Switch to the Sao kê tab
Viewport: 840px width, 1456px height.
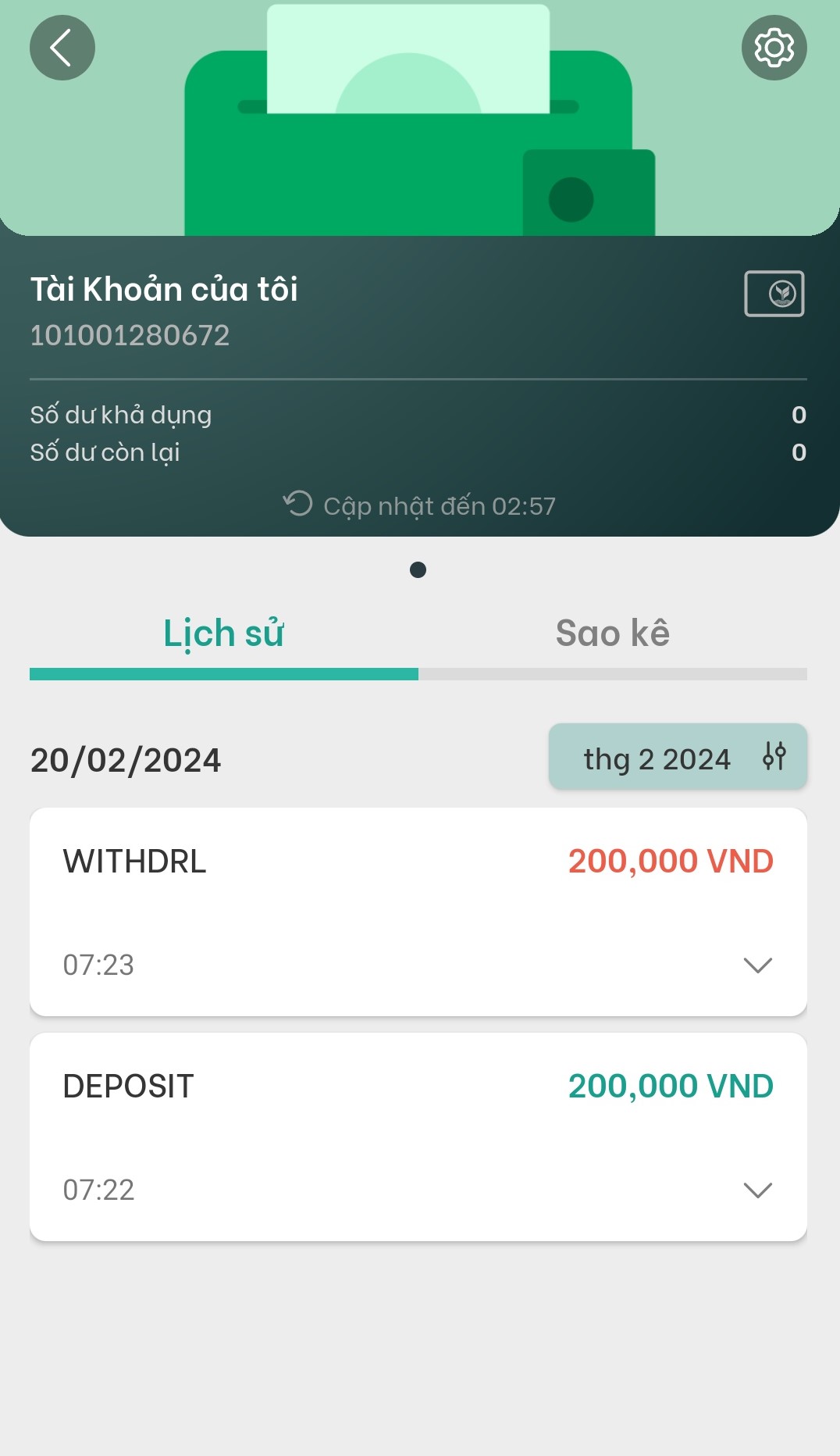pyautogui.click(x=612, y=634)
